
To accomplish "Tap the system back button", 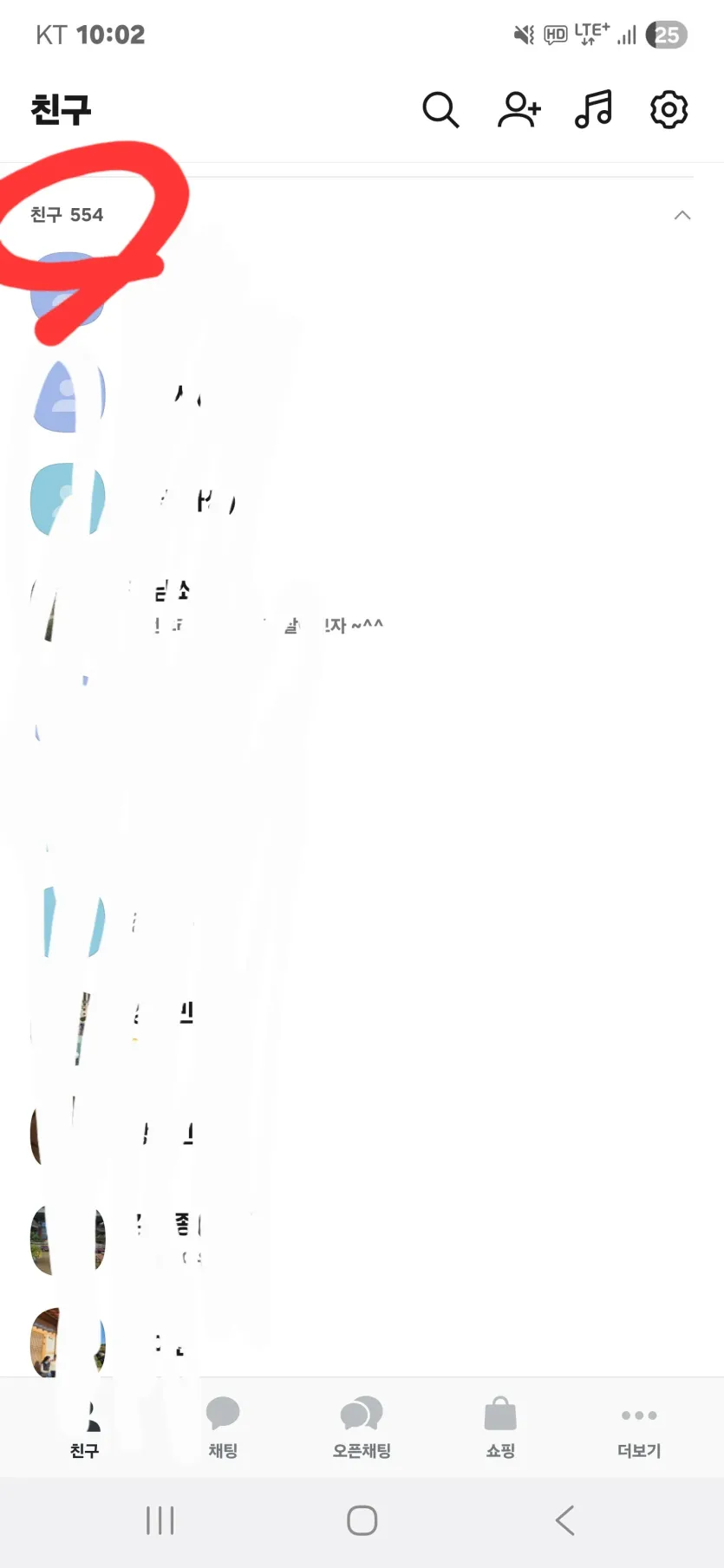I will pos(564,1520).
